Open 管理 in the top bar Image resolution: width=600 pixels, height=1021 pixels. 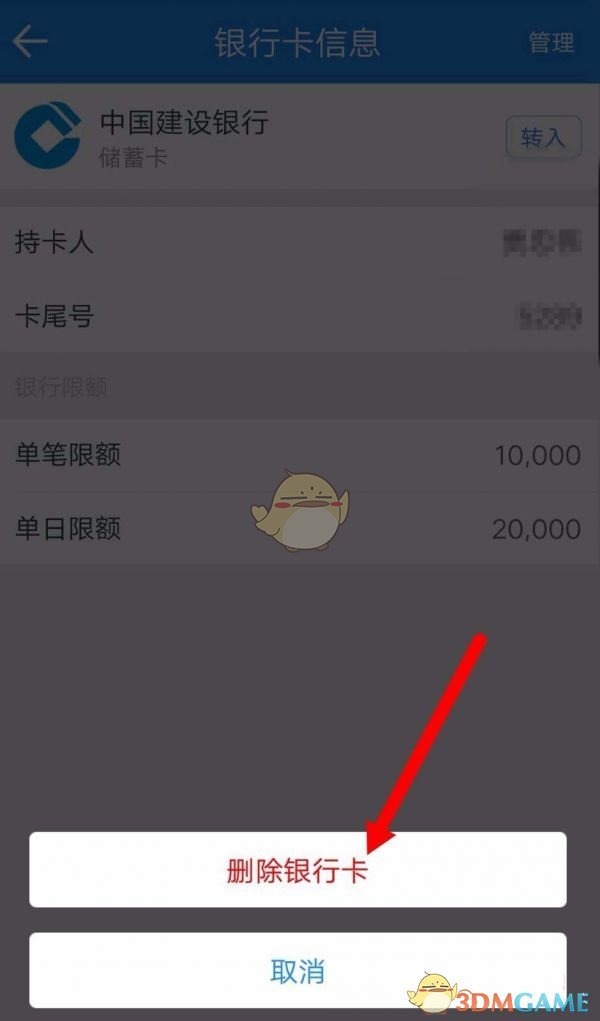[x=551, y=43]
